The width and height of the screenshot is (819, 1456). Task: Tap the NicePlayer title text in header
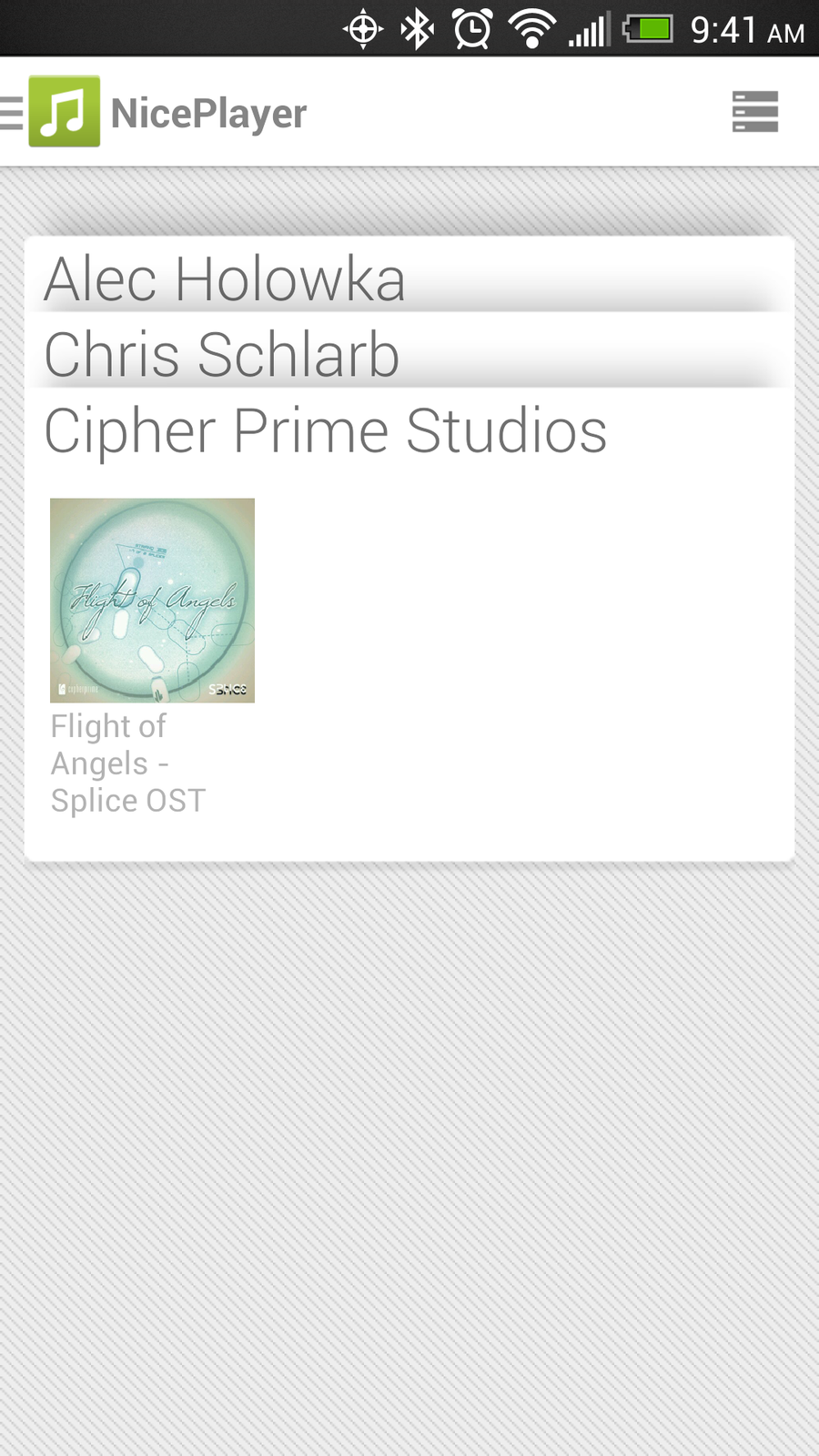tap(206, 113)
